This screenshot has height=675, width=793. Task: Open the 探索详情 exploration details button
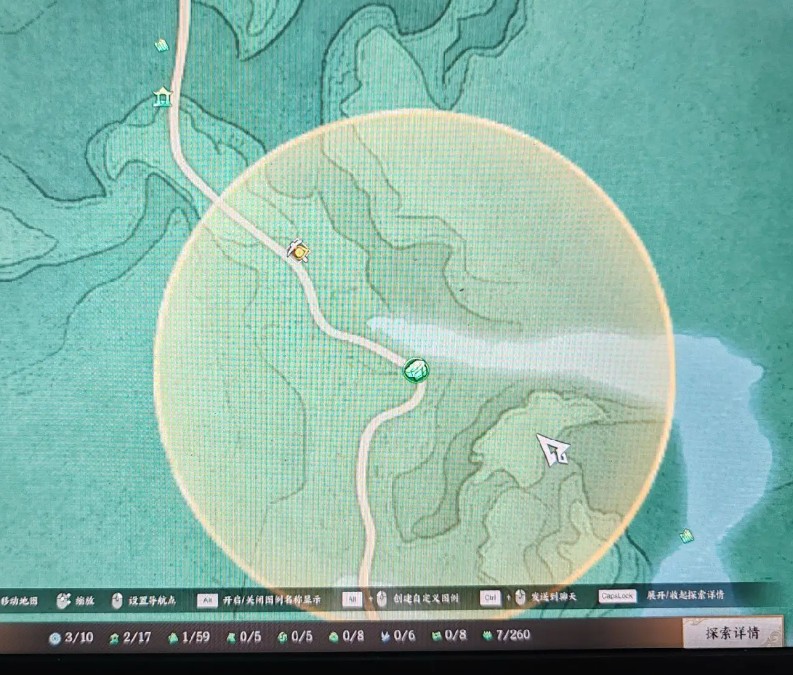[x=732, y=633]
